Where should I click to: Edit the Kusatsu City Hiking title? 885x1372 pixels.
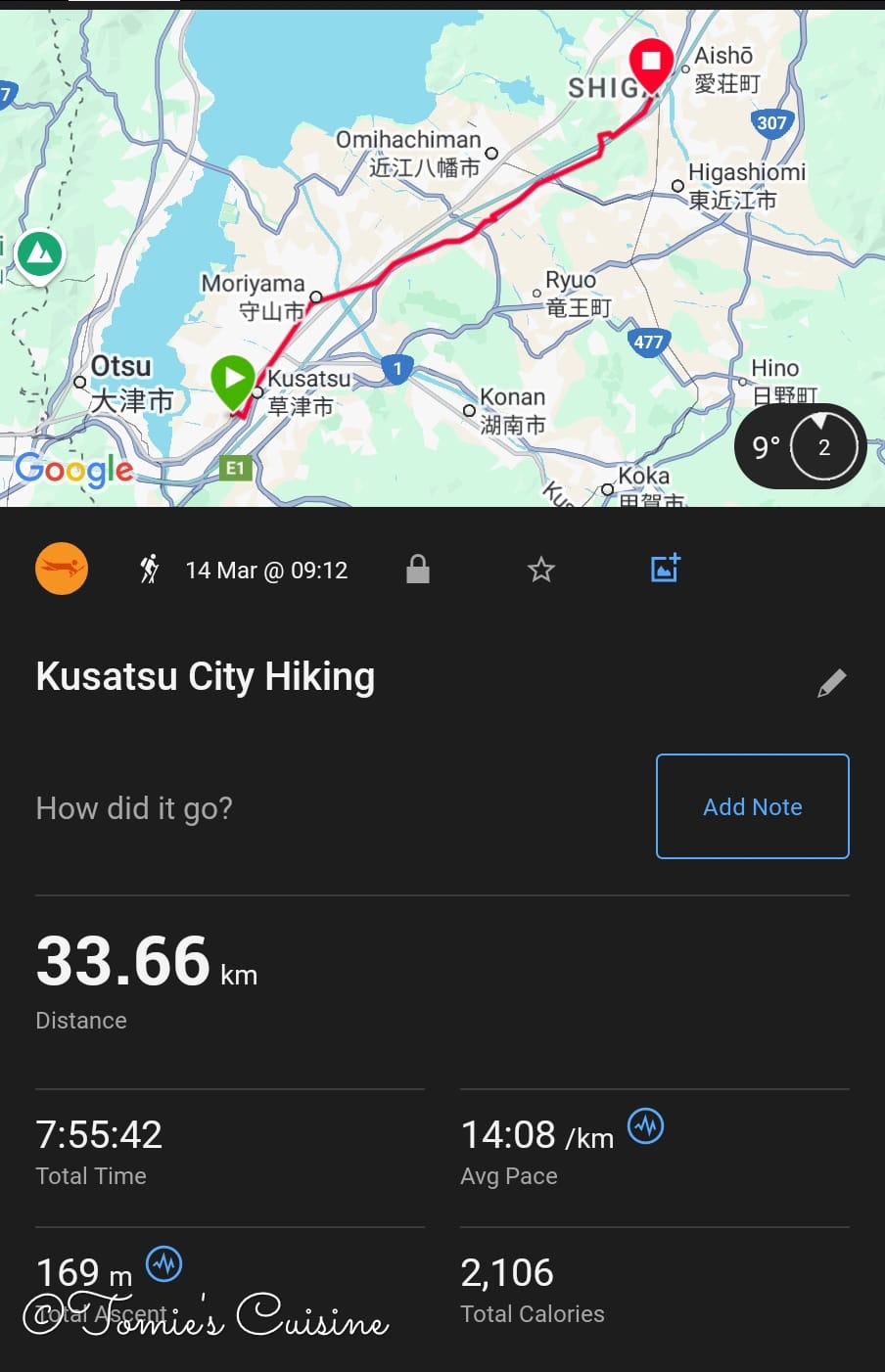pyautogui.click(x=831, y=683)
